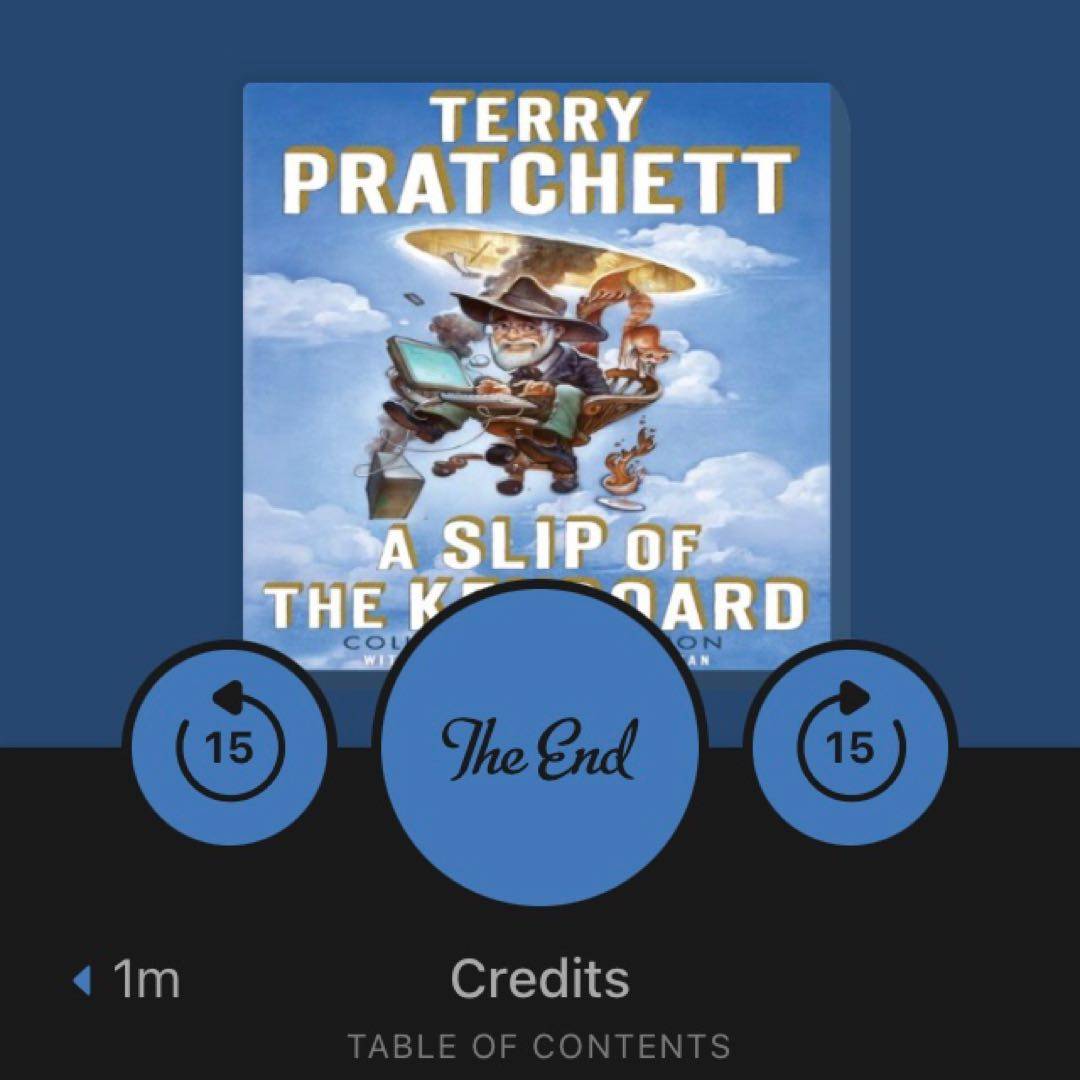Skip forward 15 seconds
Screen dimensions: 1080x1080
pos(851,747)
